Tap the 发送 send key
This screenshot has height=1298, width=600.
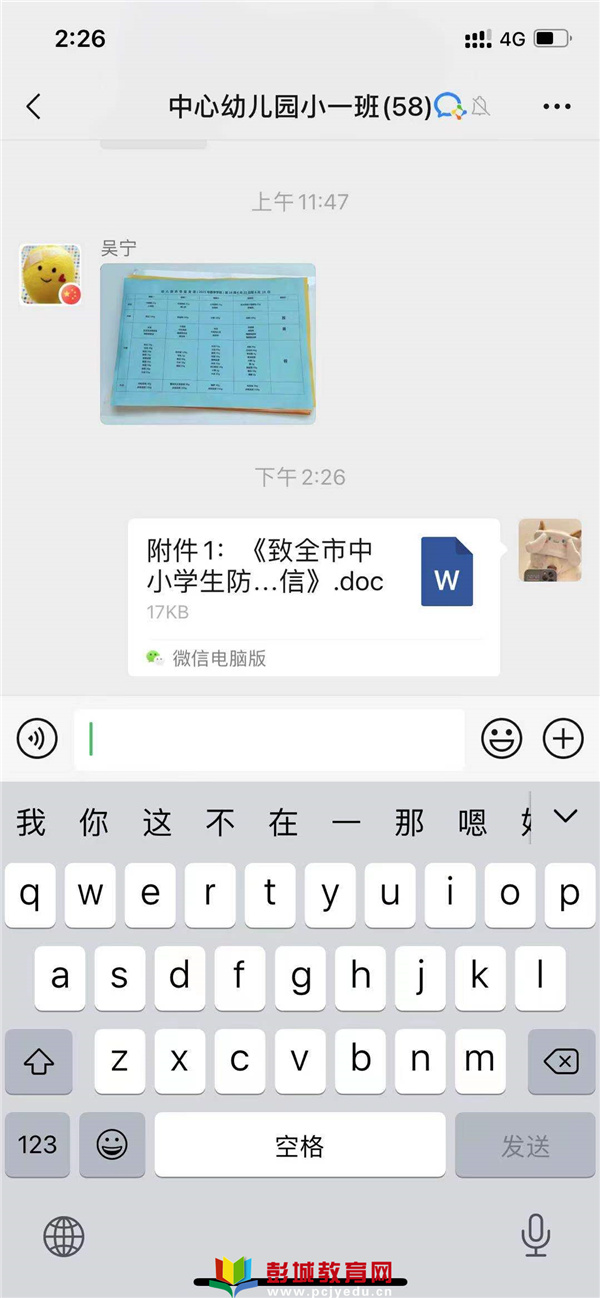[526, 1145]
